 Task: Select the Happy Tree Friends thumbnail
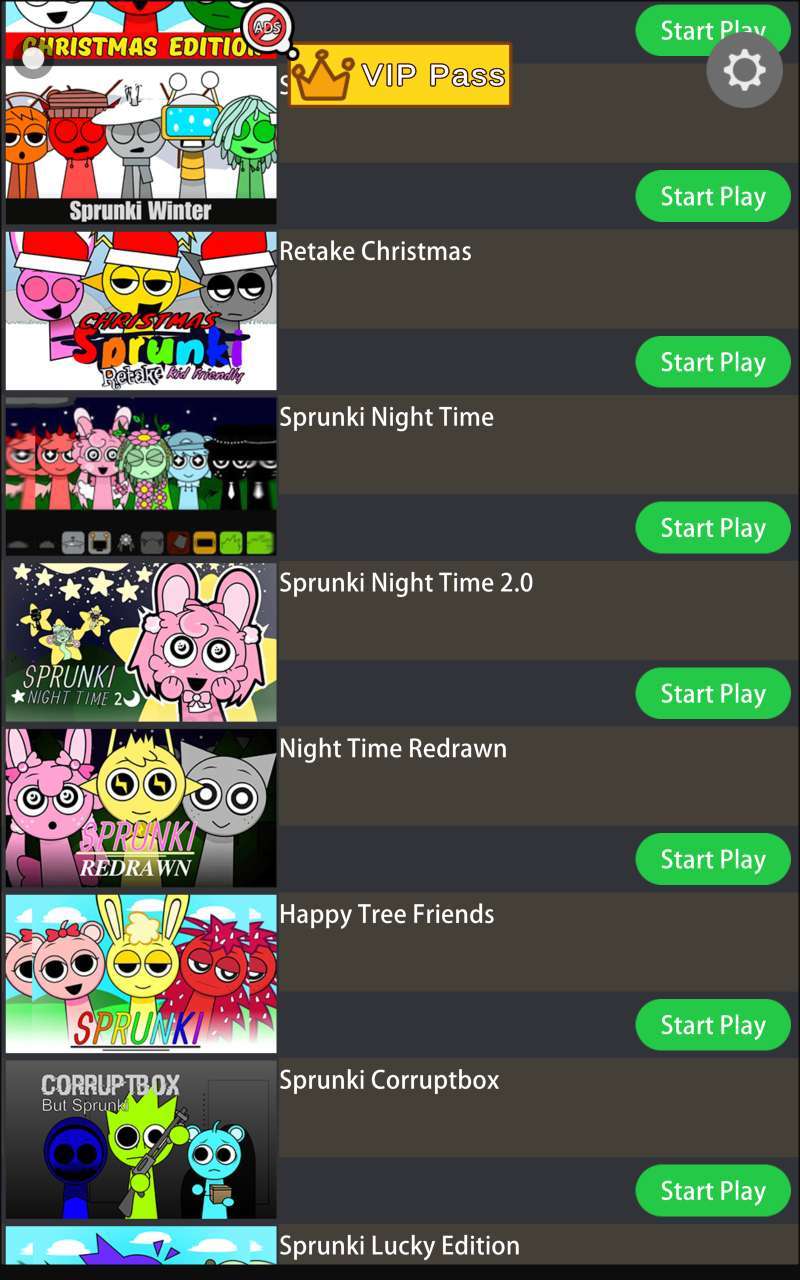(x=141, y=973)
